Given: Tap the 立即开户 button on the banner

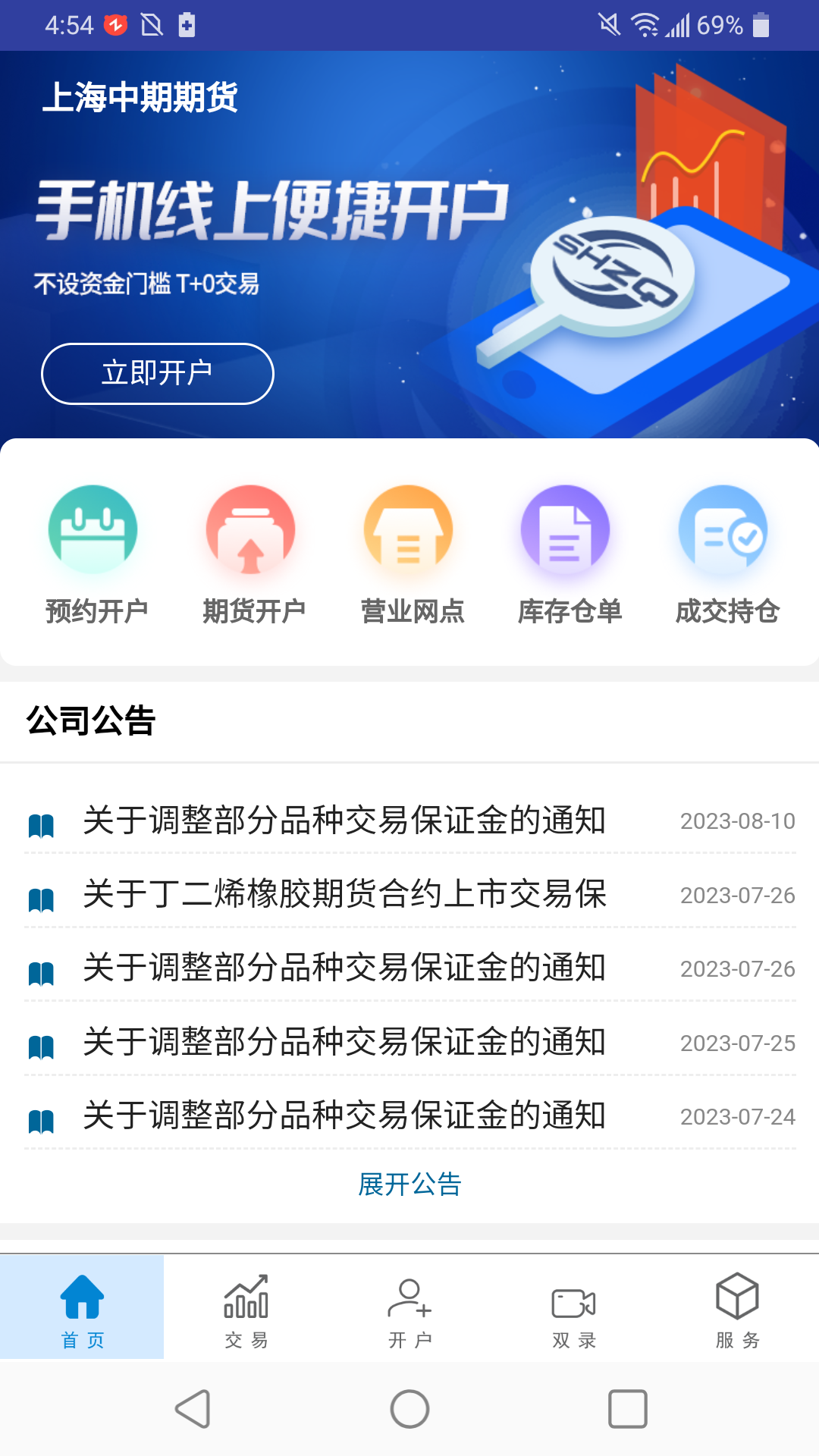Looking at the screenshot, I should tap(157, 373).
